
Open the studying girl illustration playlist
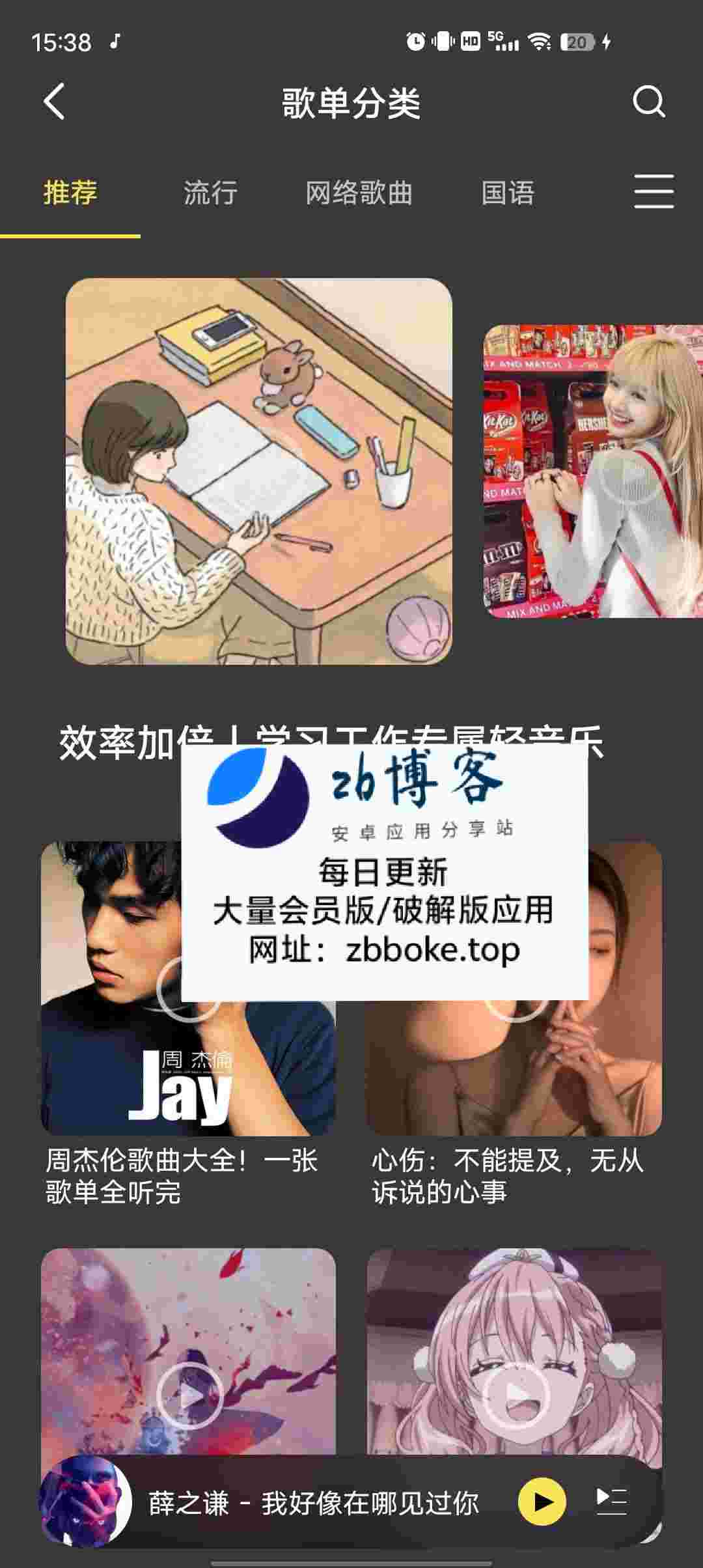point(258,471)
